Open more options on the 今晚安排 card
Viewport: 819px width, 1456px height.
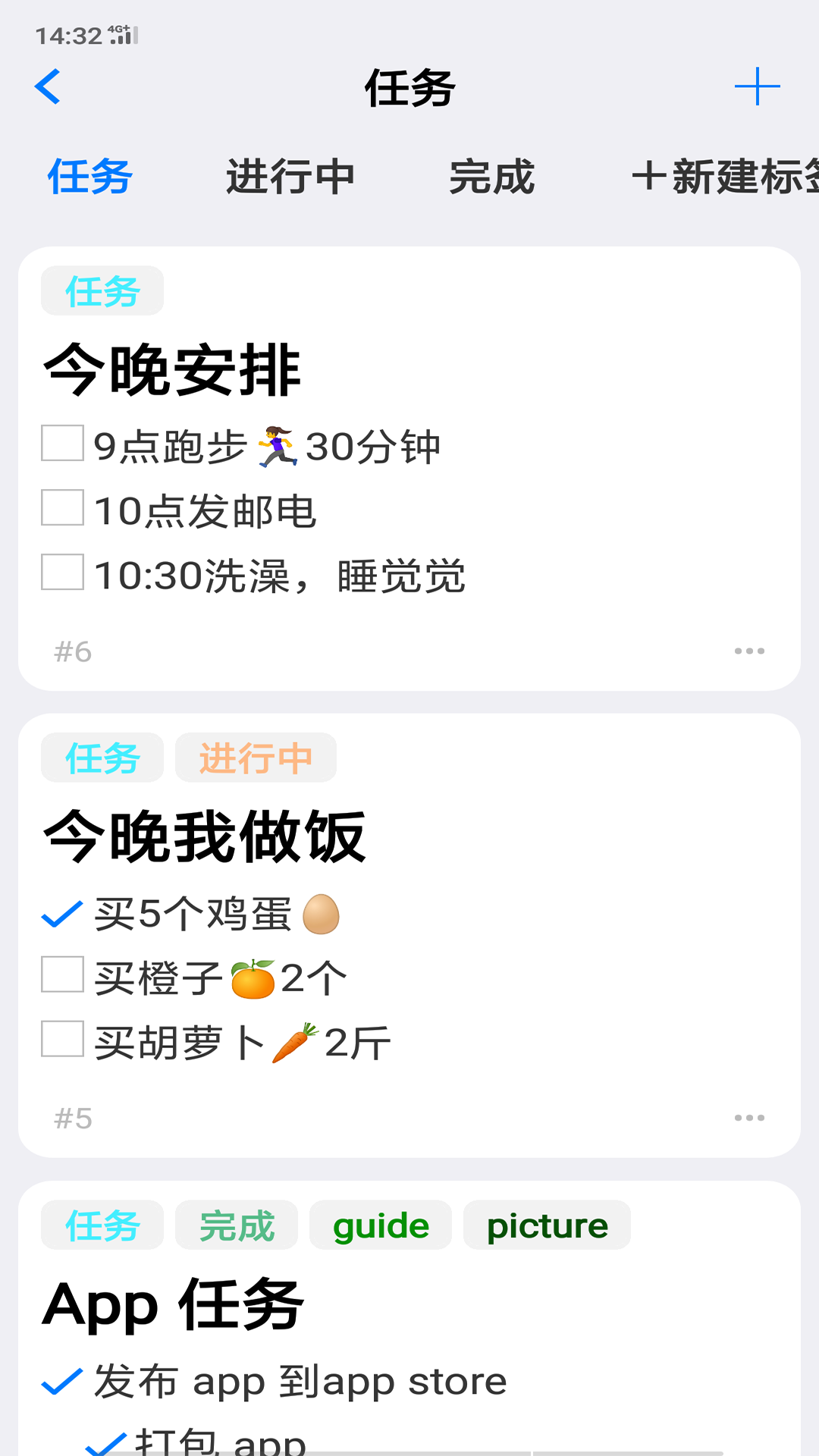click(x=749, y=649)
